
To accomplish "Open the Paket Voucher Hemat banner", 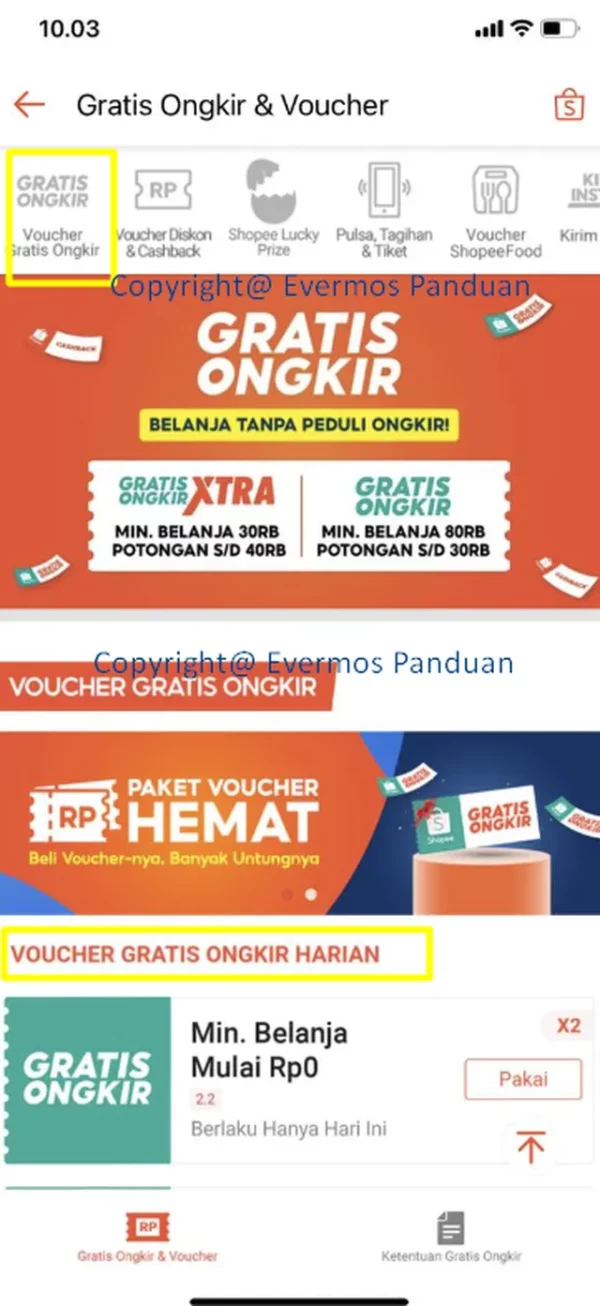I will [300, 822].
